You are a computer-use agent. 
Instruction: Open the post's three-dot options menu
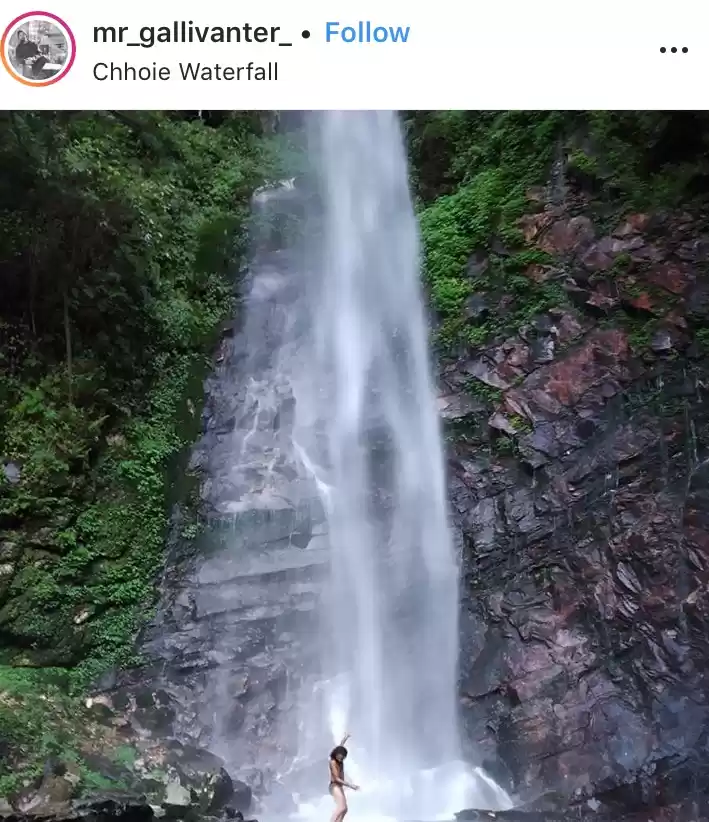(673, 50)
